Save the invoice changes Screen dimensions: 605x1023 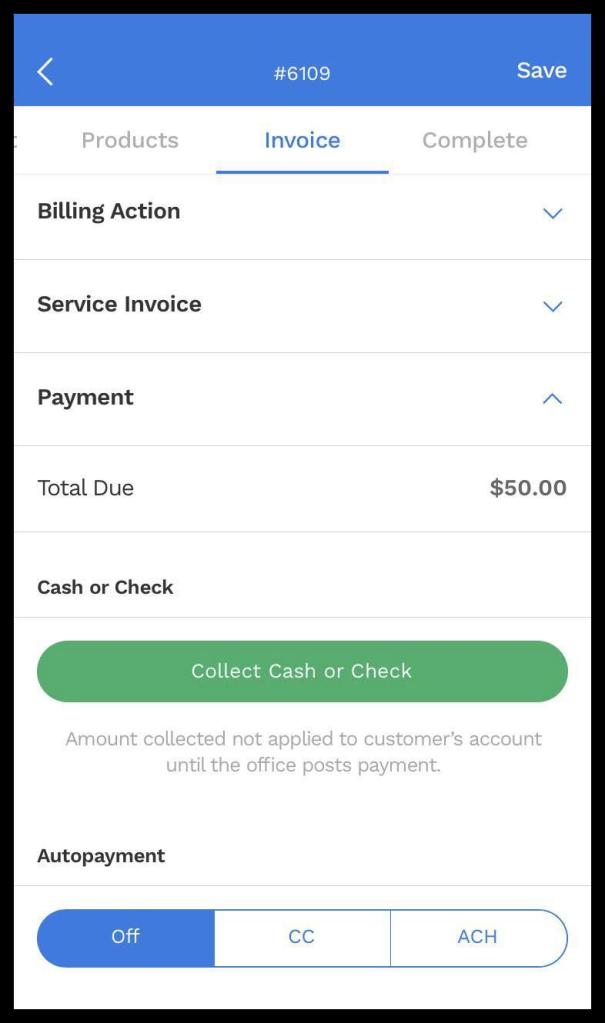(x=541, y=71)
